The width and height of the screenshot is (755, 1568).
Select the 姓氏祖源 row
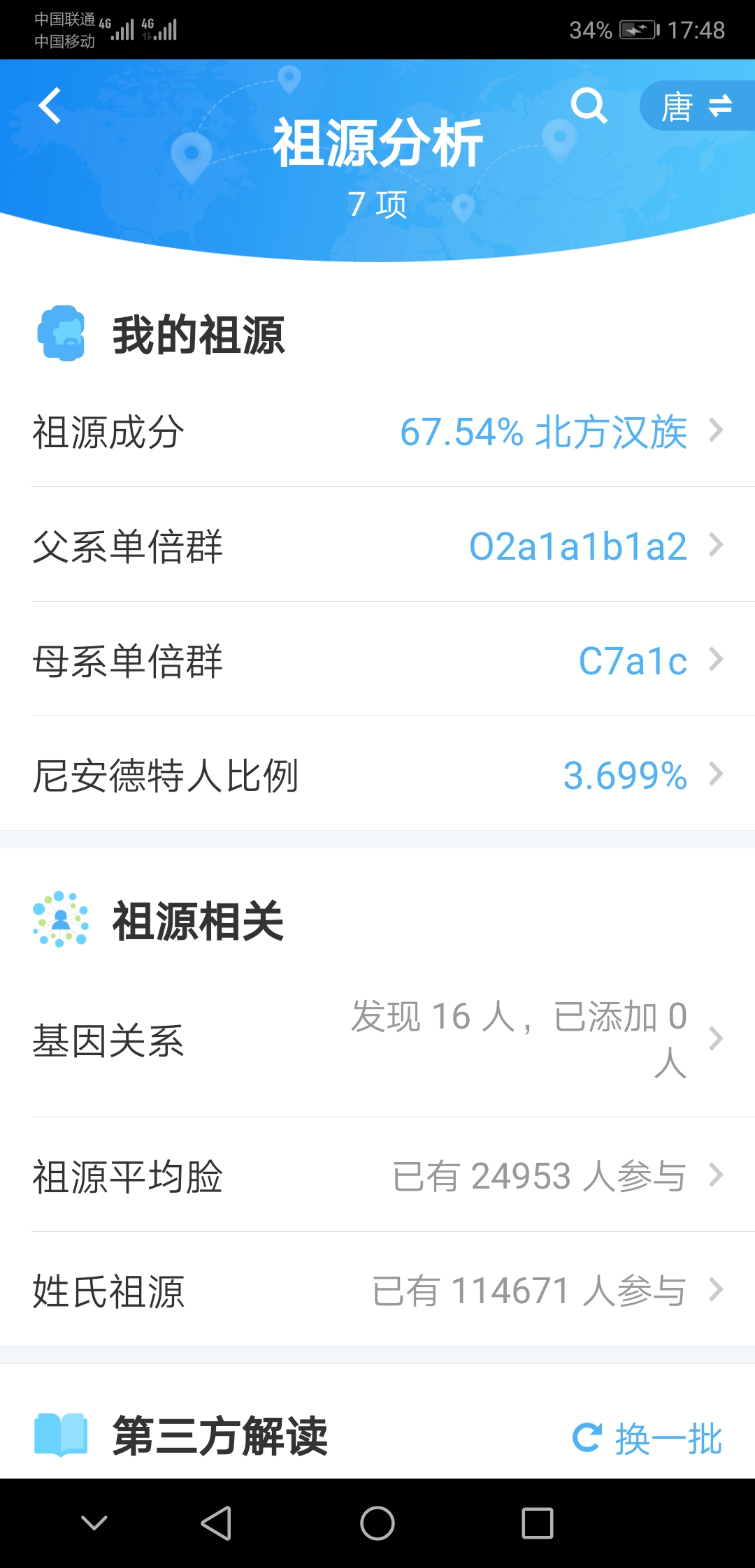[377, 1290]
